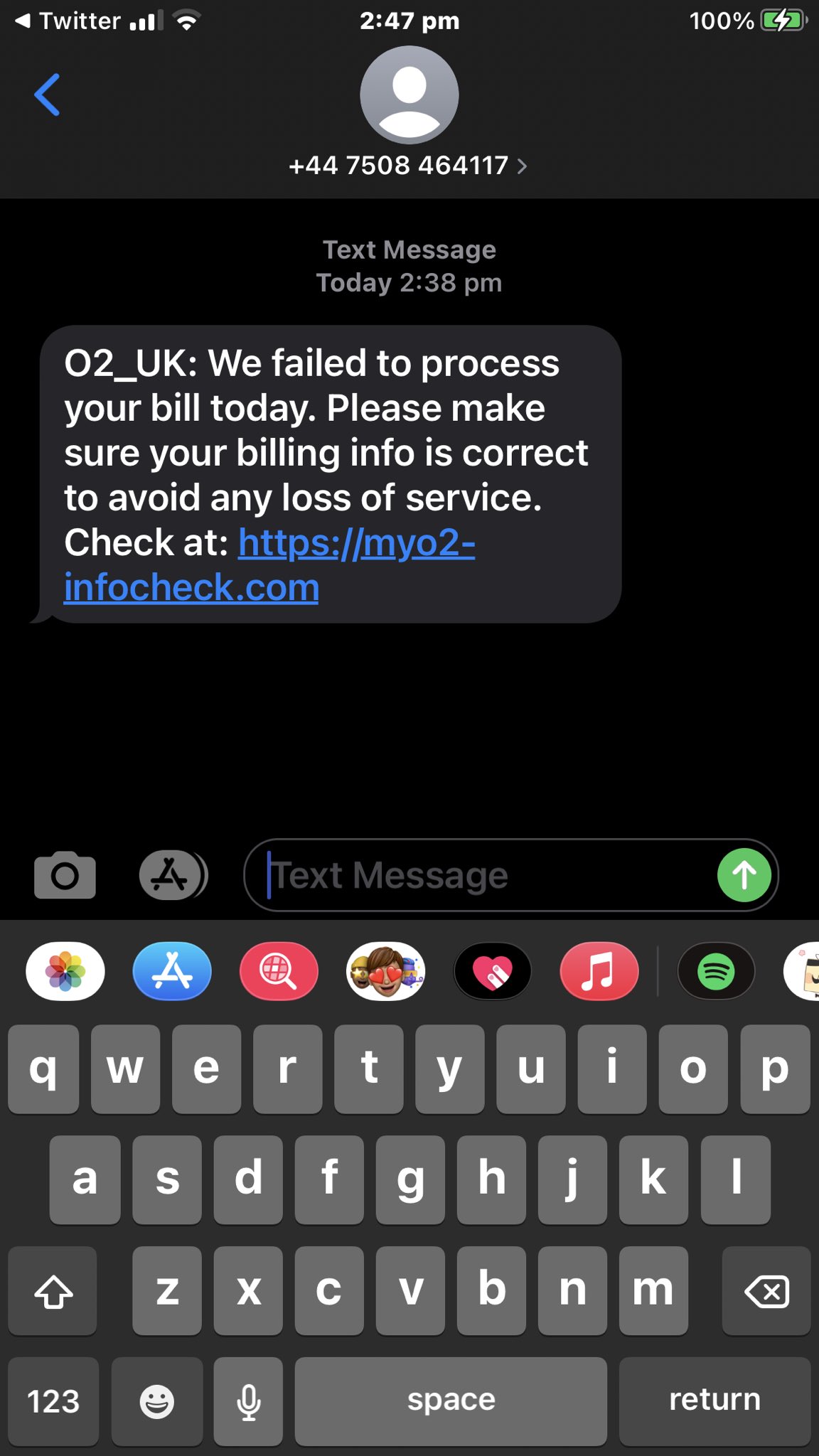Tap the backspace key
The height and width of the screenshot is (1456, 819).
pyautogui.click(x=766, y=1291)
